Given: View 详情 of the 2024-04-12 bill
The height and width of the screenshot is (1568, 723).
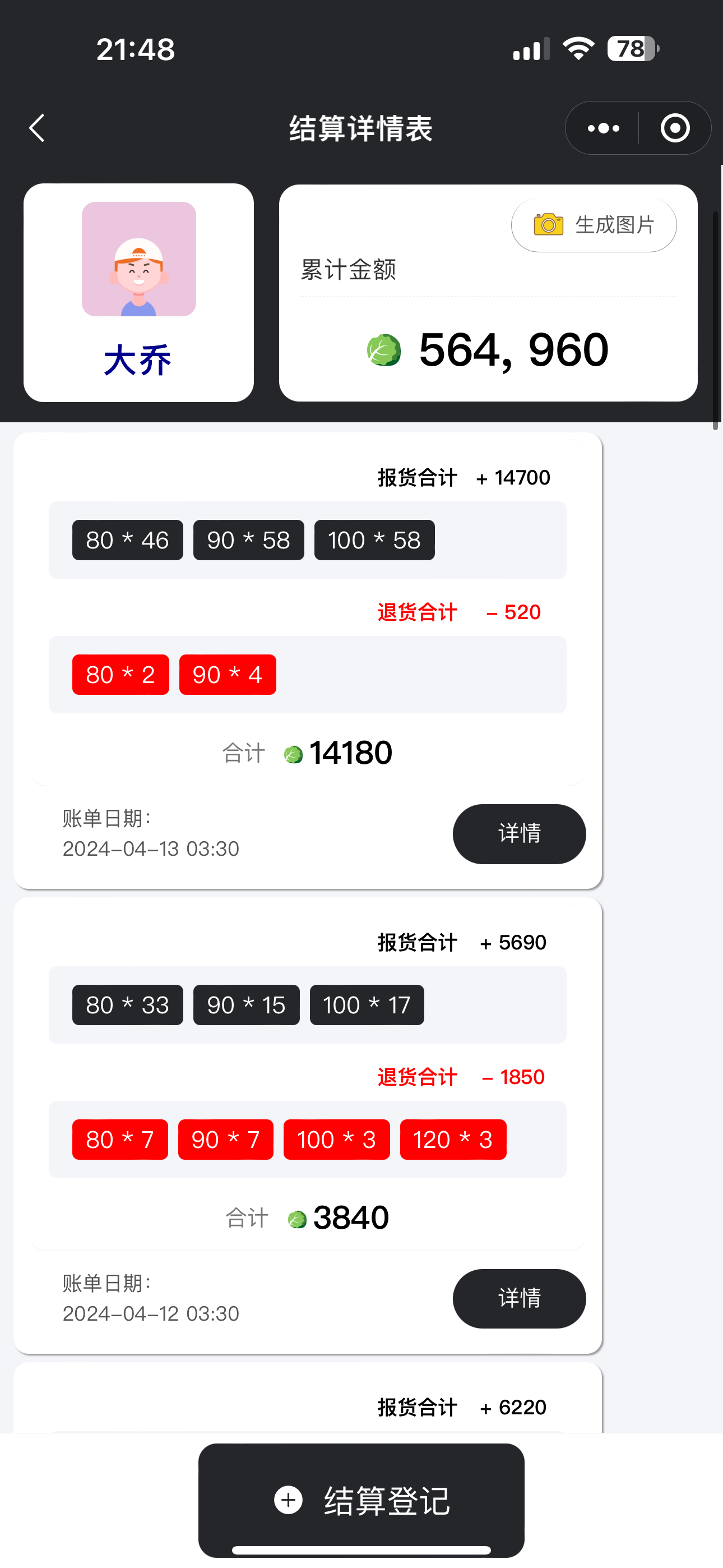Looking at the screenshot, I should point(519,1298).
